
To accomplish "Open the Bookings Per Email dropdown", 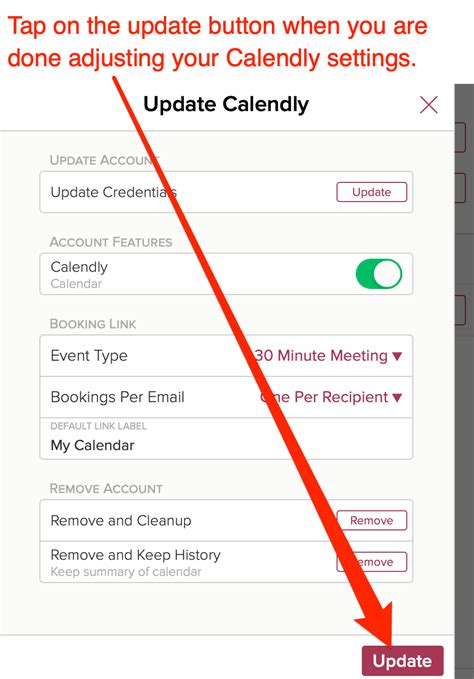I will (331, 397).
